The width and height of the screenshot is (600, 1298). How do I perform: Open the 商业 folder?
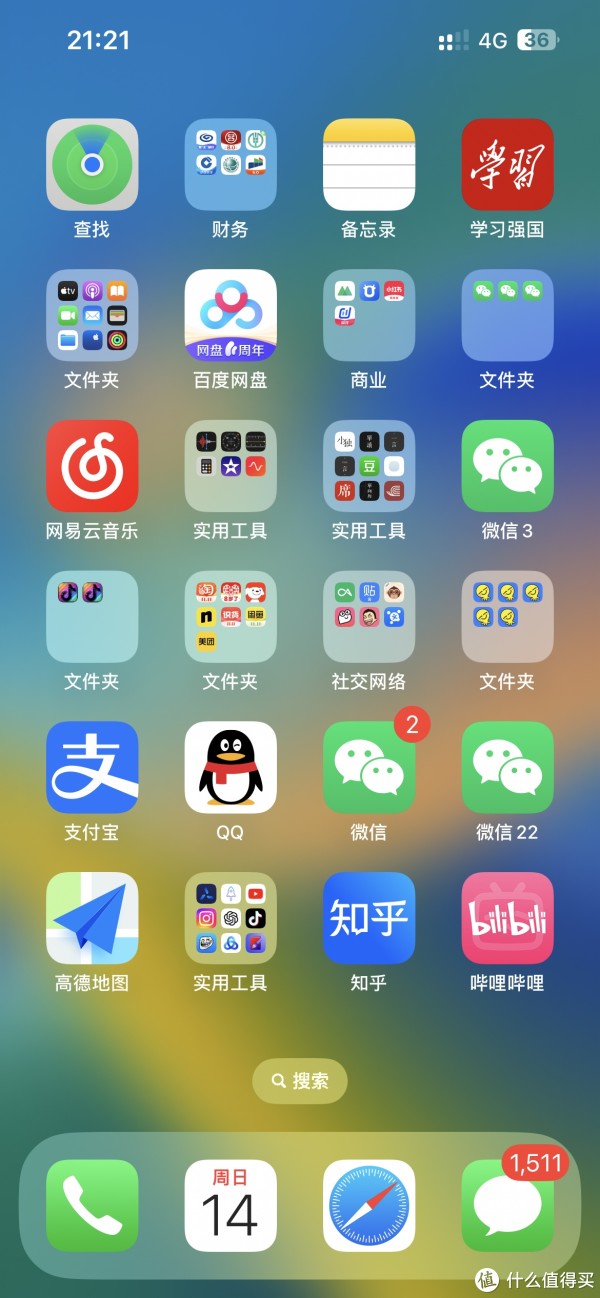(x=368, y=315)
